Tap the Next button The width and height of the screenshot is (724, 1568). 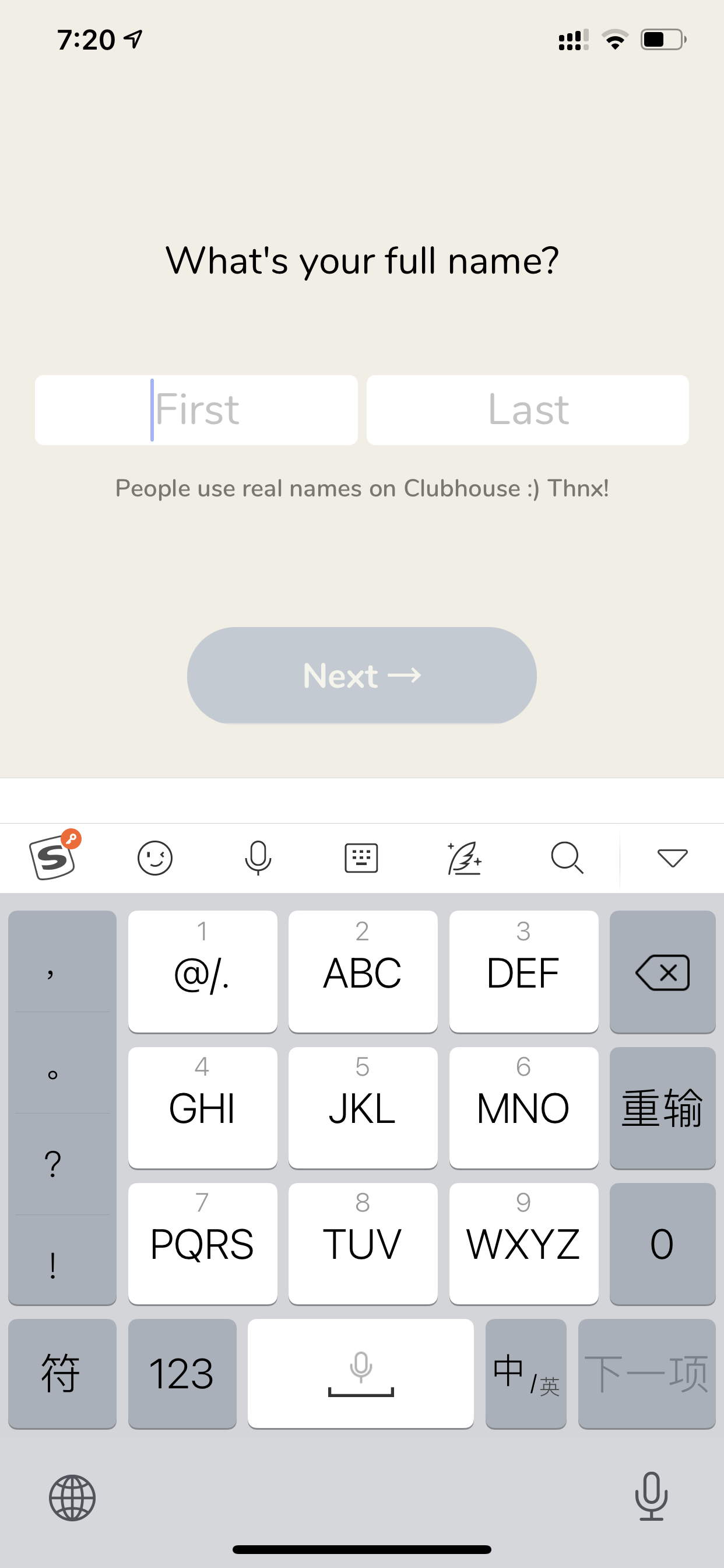pyautogui.click(x=361, y=675)
